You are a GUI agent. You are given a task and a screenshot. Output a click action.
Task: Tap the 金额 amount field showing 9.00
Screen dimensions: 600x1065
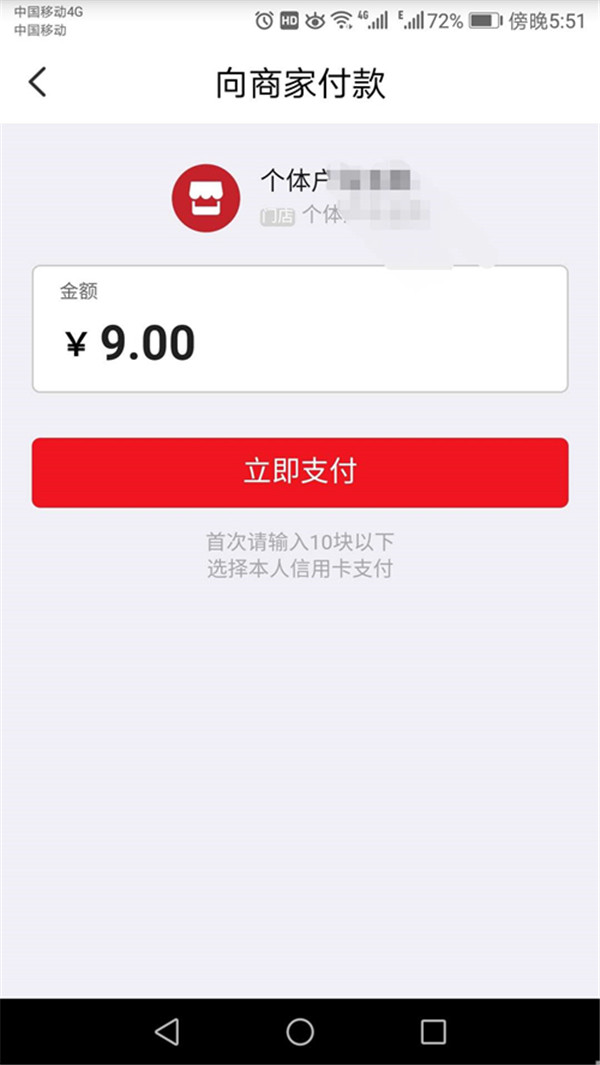tap(300, 329)
